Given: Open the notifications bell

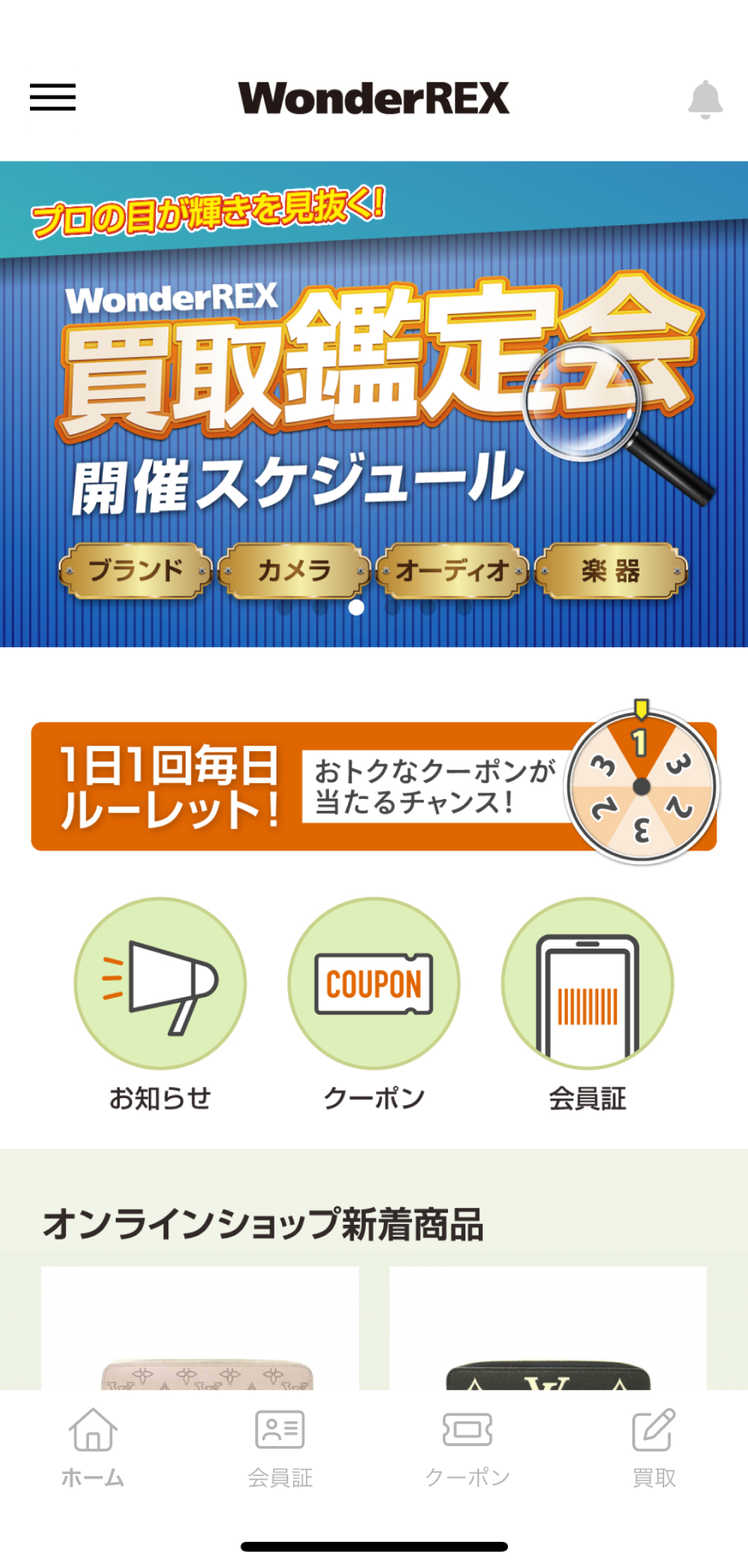Looking at the screenshot, I should pyautogui.click(x=705, y=99).
